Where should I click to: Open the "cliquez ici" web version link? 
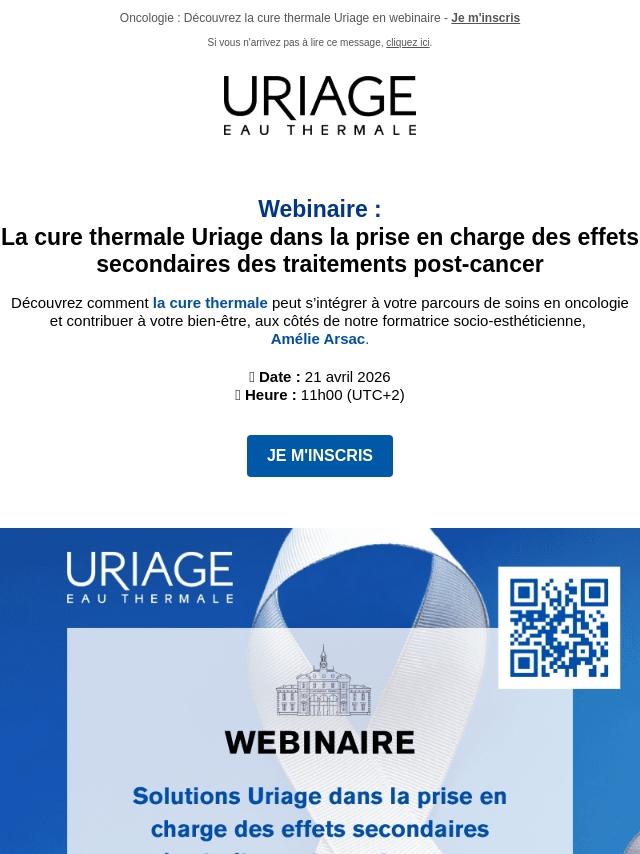pos(407,43)
